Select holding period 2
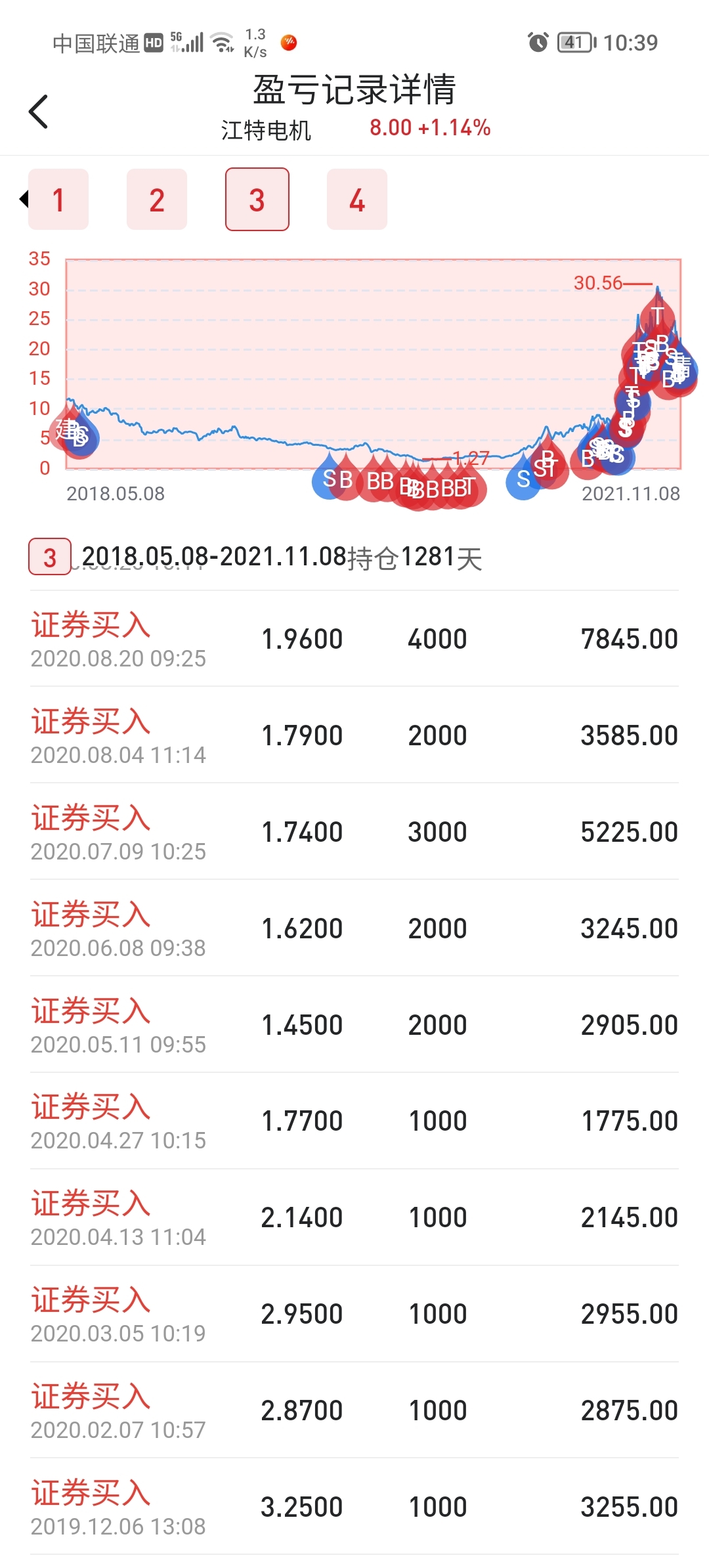 [x=157, y=200]
